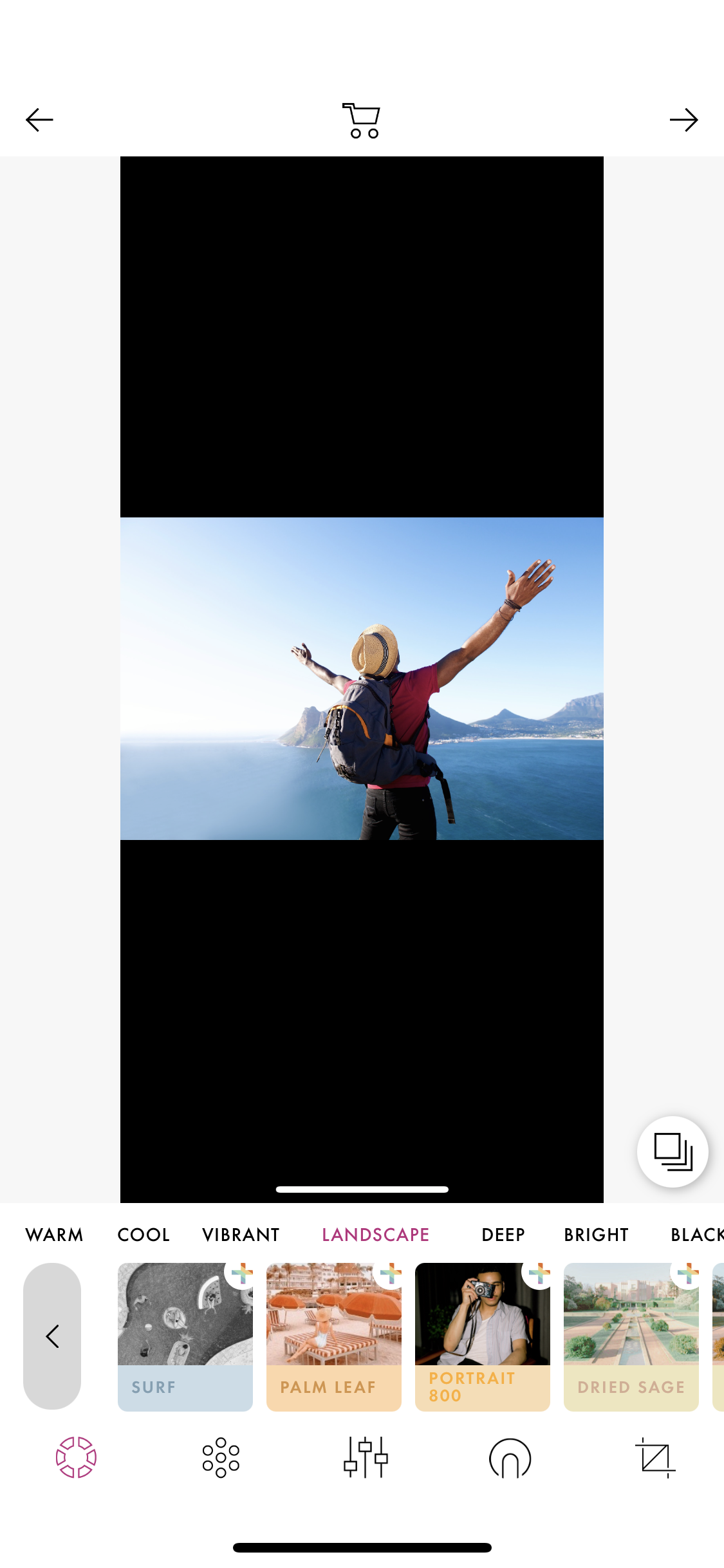
Task: Open the Deep filter category
Action: [x=503, y=1235]
